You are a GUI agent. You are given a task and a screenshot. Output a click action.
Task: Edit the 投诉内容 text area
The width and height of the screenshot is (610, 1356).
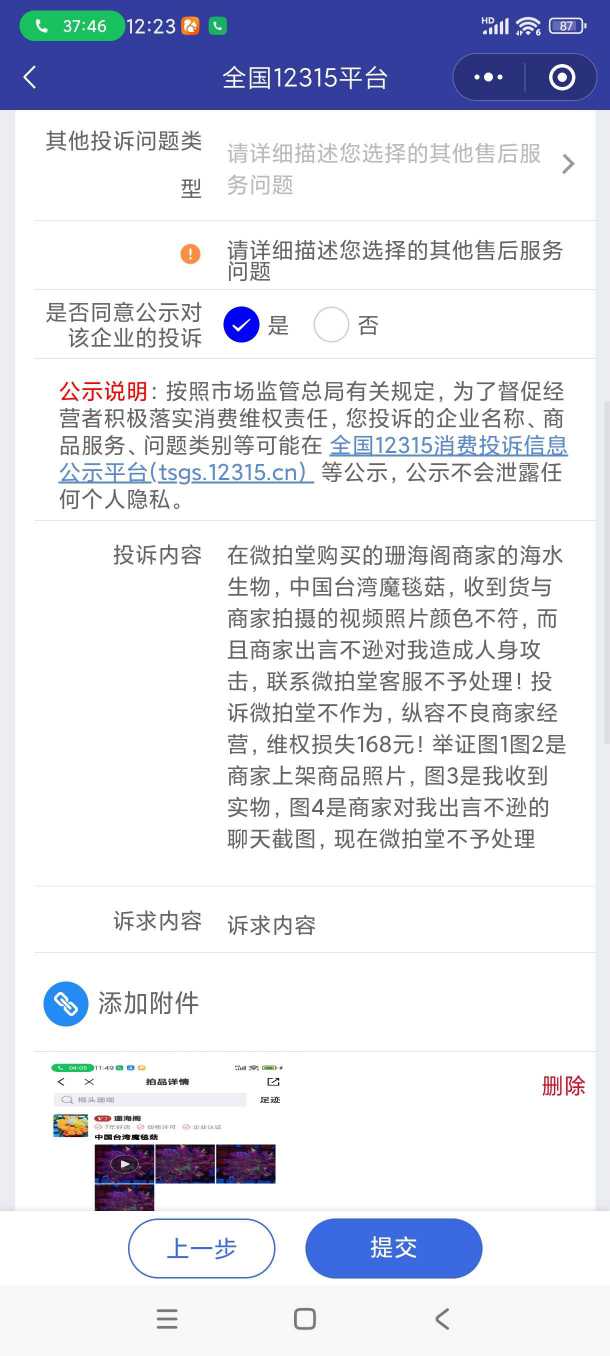coord(395,697)
